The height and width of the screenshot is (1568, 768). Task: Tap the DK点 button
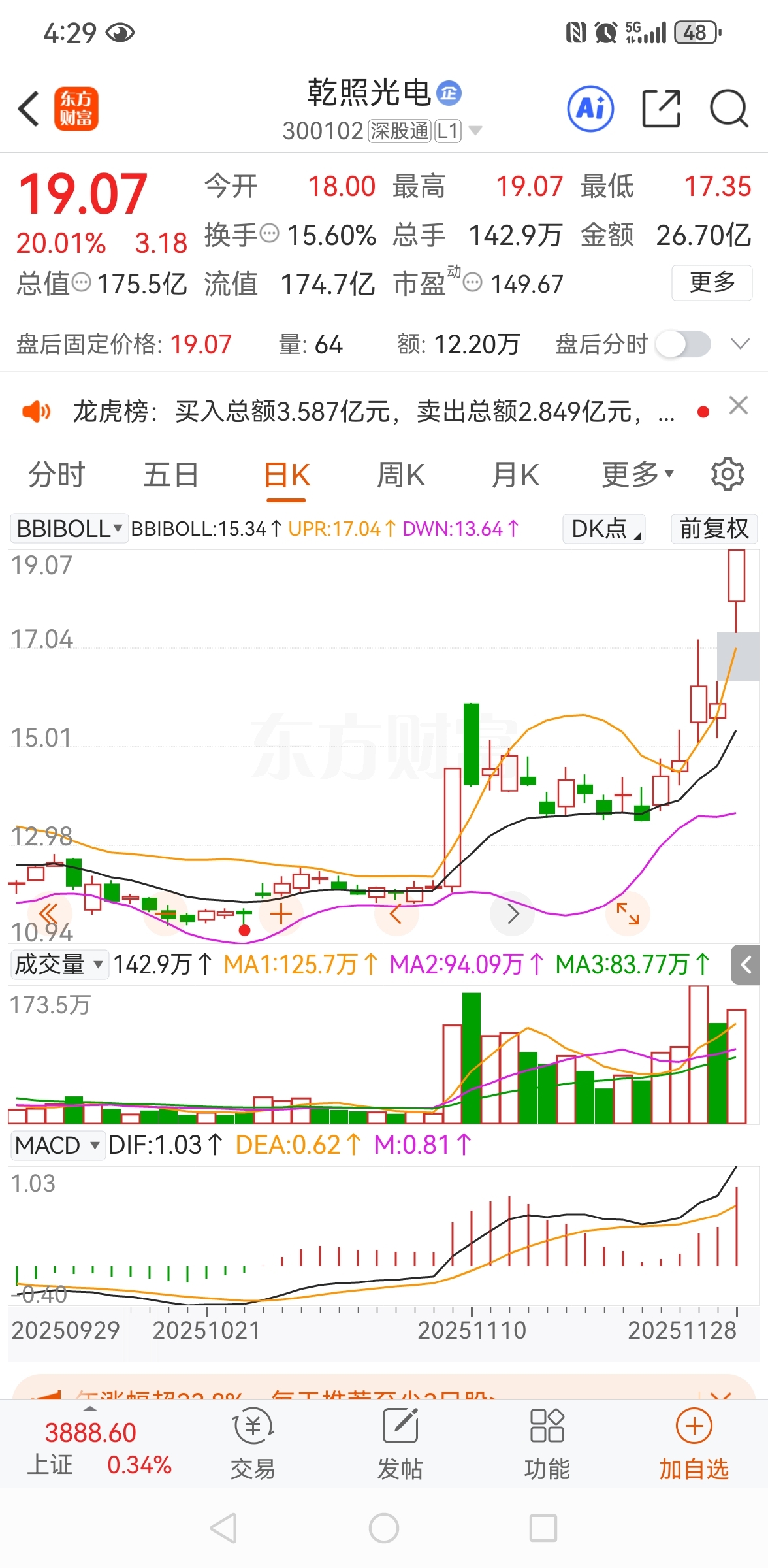(x=604, y=529)
